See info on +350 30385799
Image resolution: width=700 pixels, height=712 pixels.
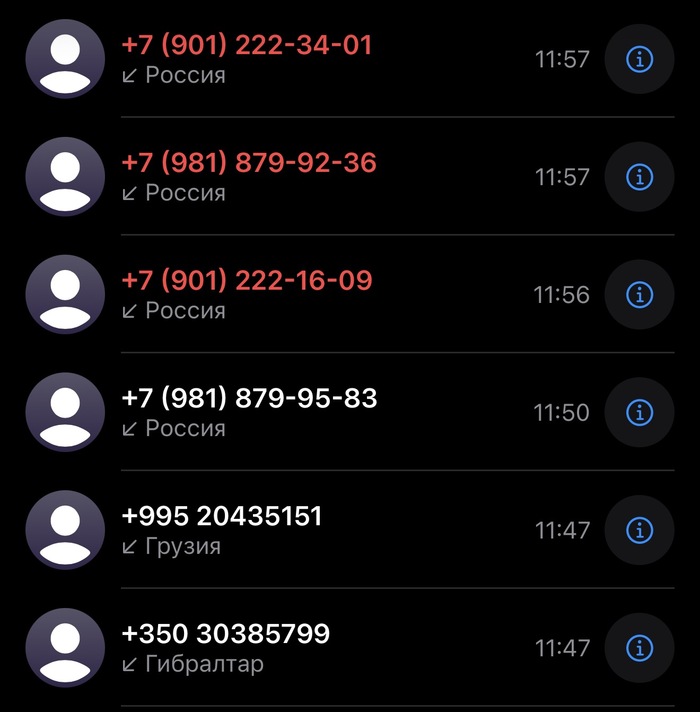click(639, 648)
